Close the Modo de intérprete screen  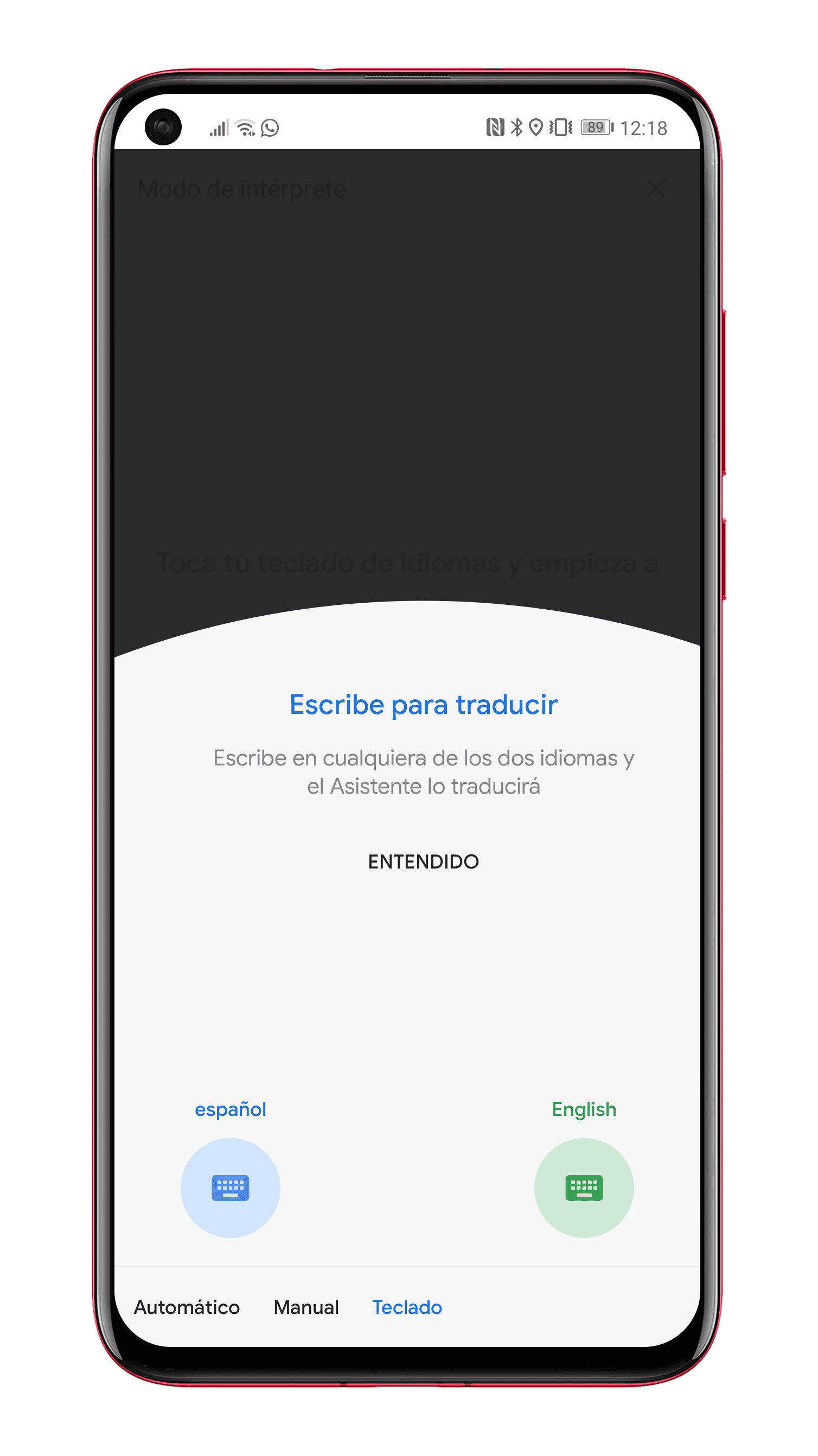coord(655,188)
